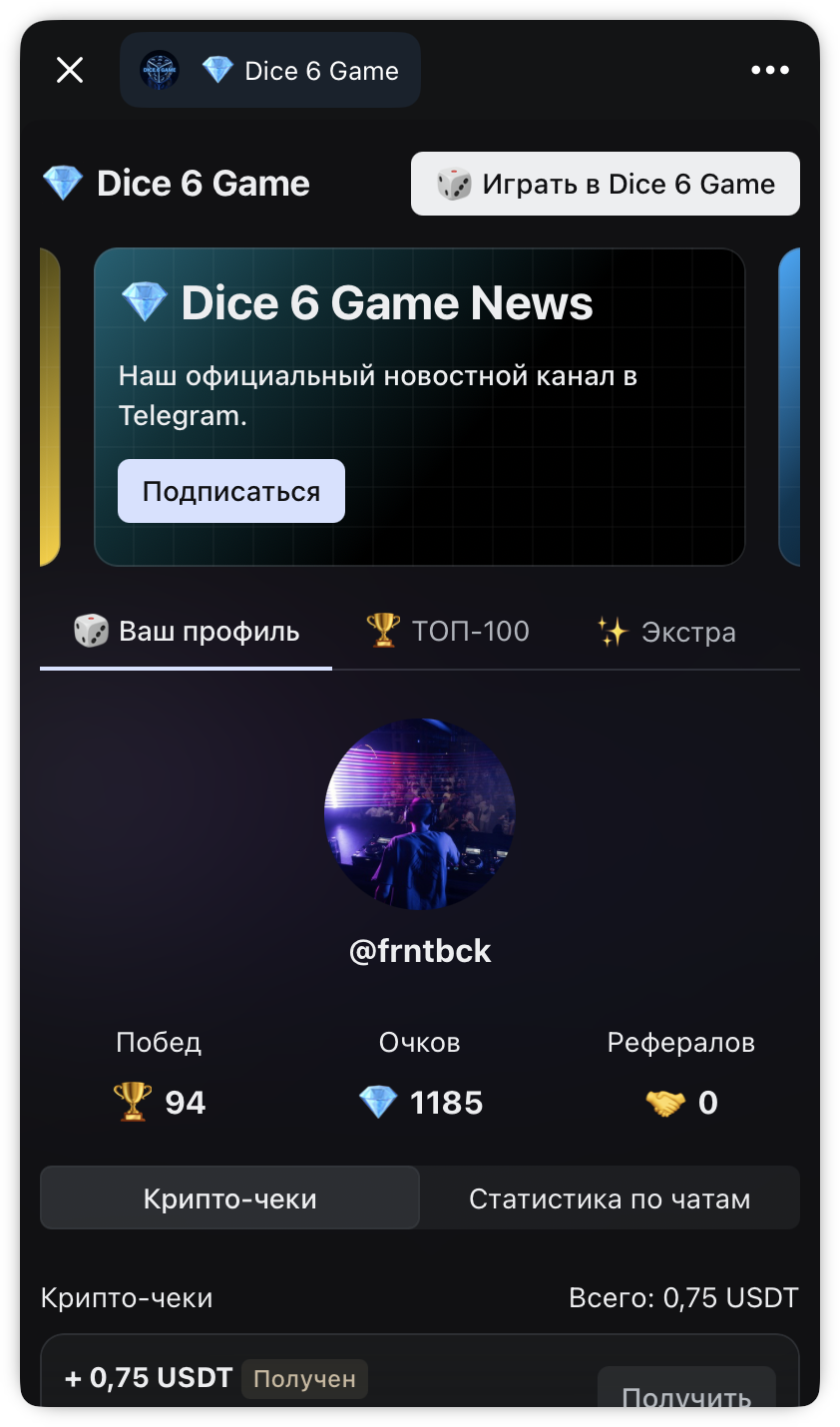Click the user profile picture
840x1427 pixels.
420,814
